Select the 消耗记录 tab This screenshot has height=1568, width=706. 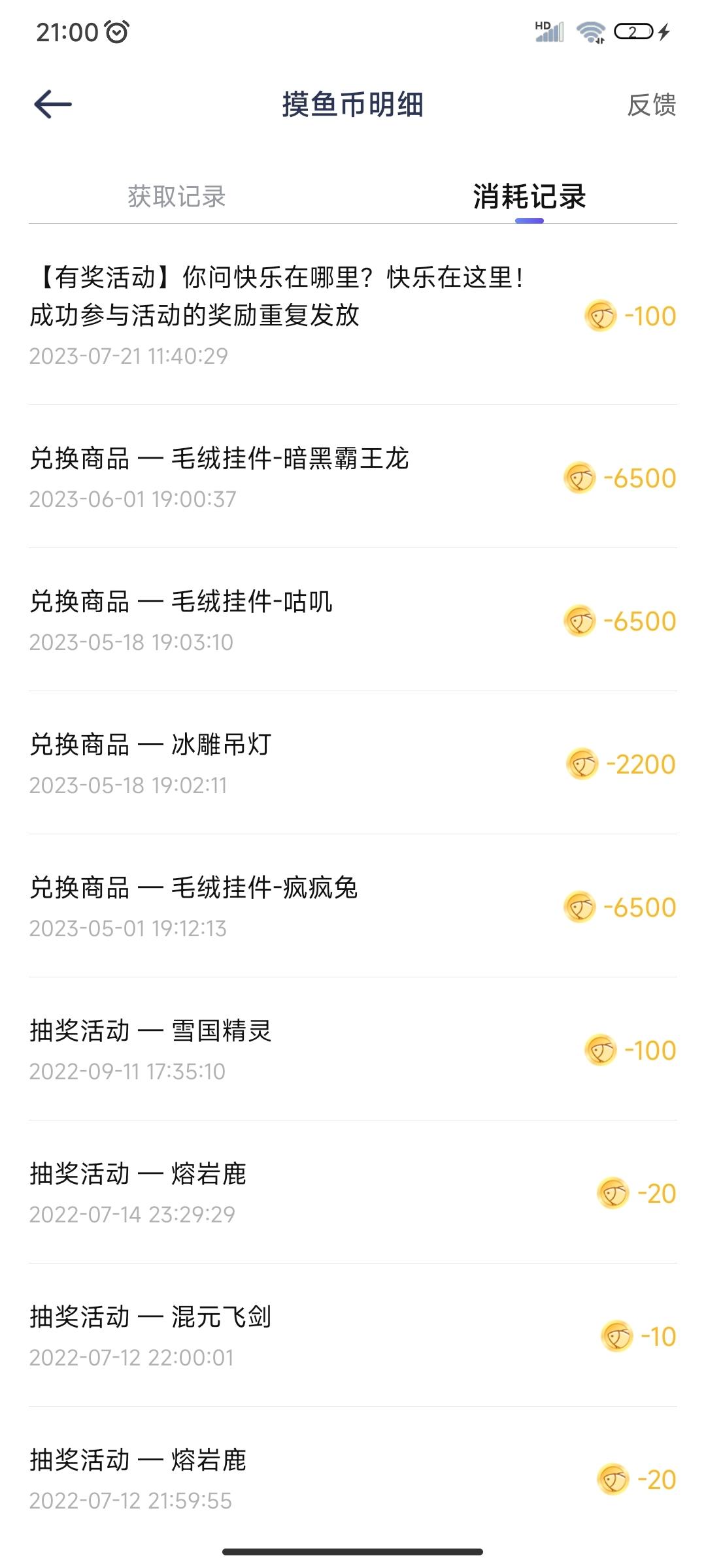529,196
